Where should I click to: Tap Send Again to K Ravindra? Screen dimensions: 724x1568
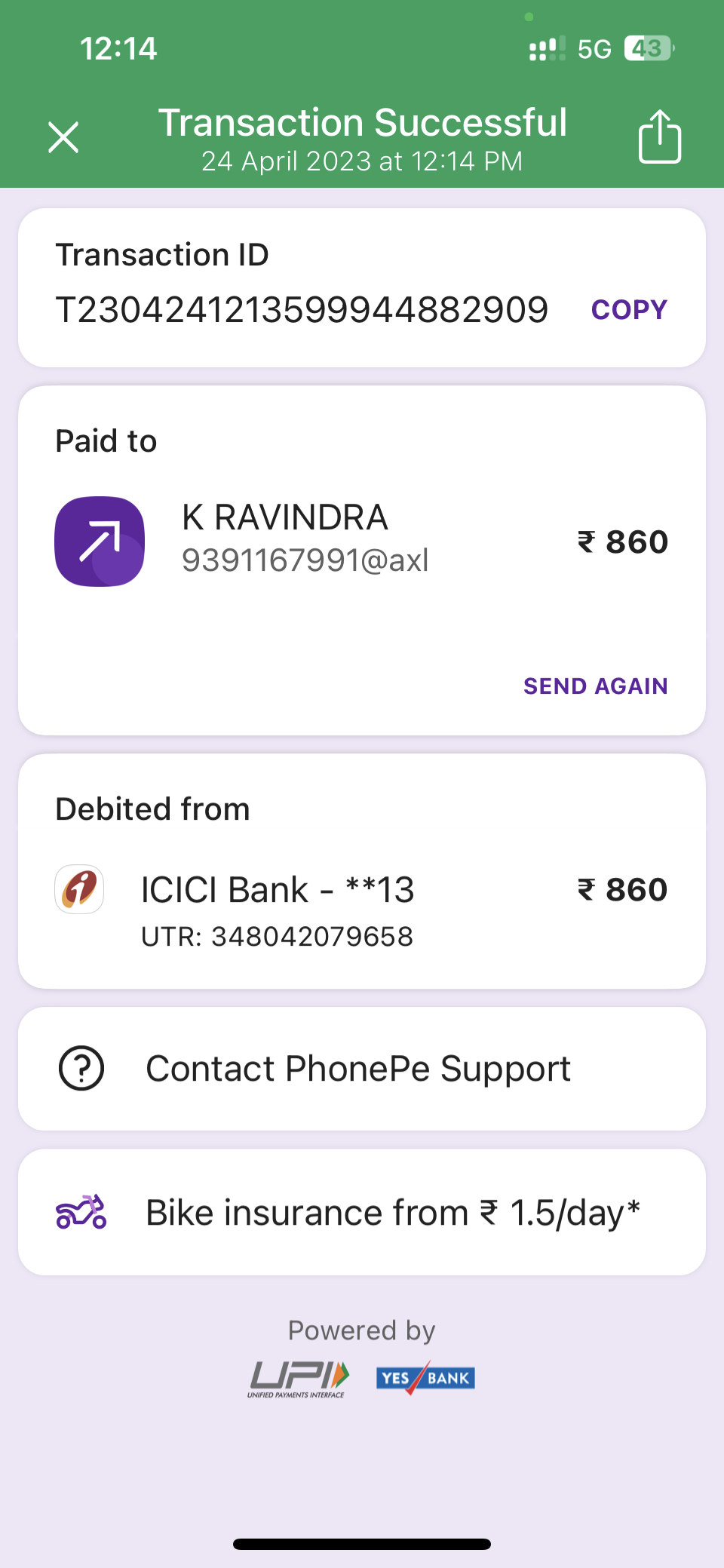pyautogui.click(x=595, y=686)
